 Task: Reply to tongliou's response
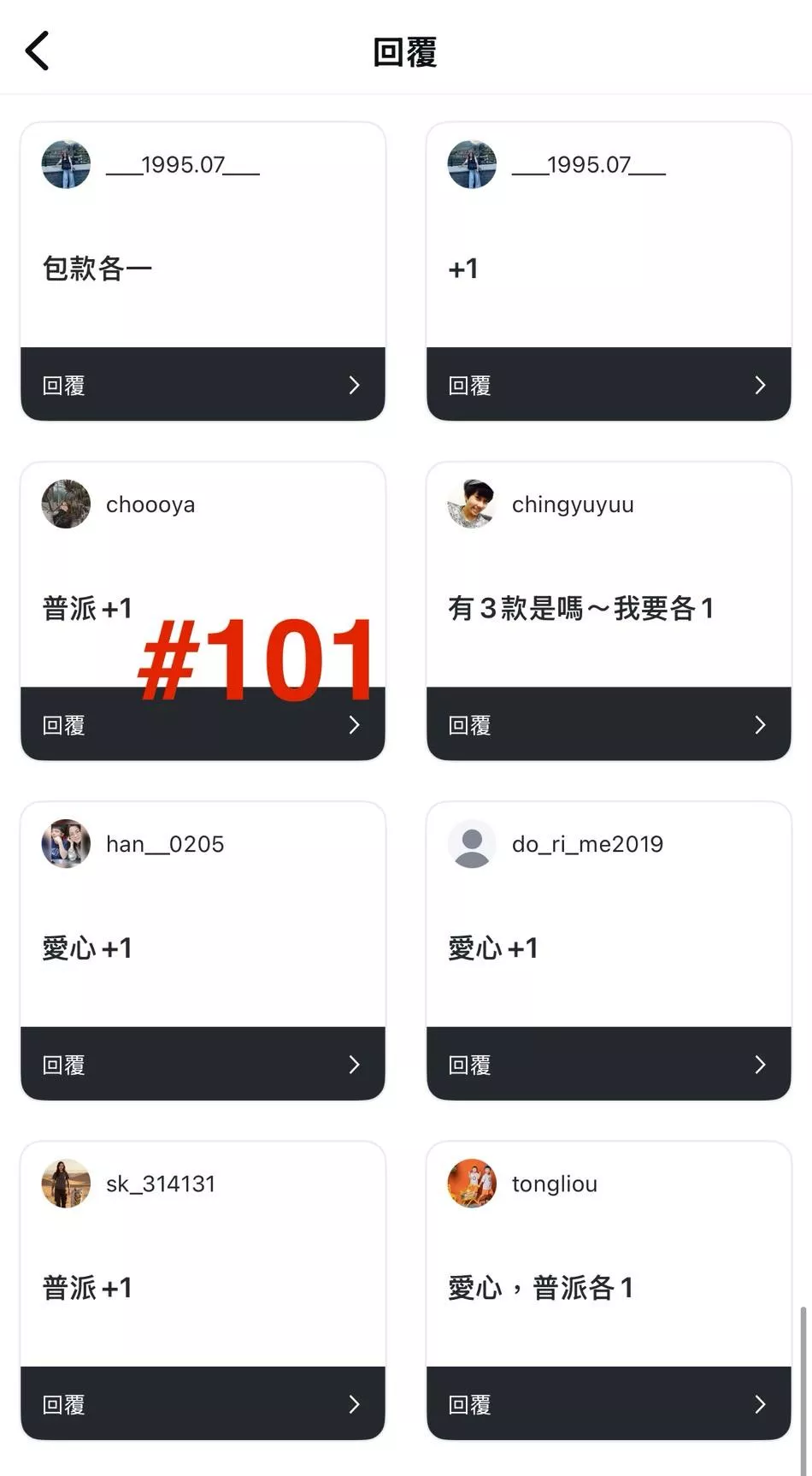(x=608, y=1403)
